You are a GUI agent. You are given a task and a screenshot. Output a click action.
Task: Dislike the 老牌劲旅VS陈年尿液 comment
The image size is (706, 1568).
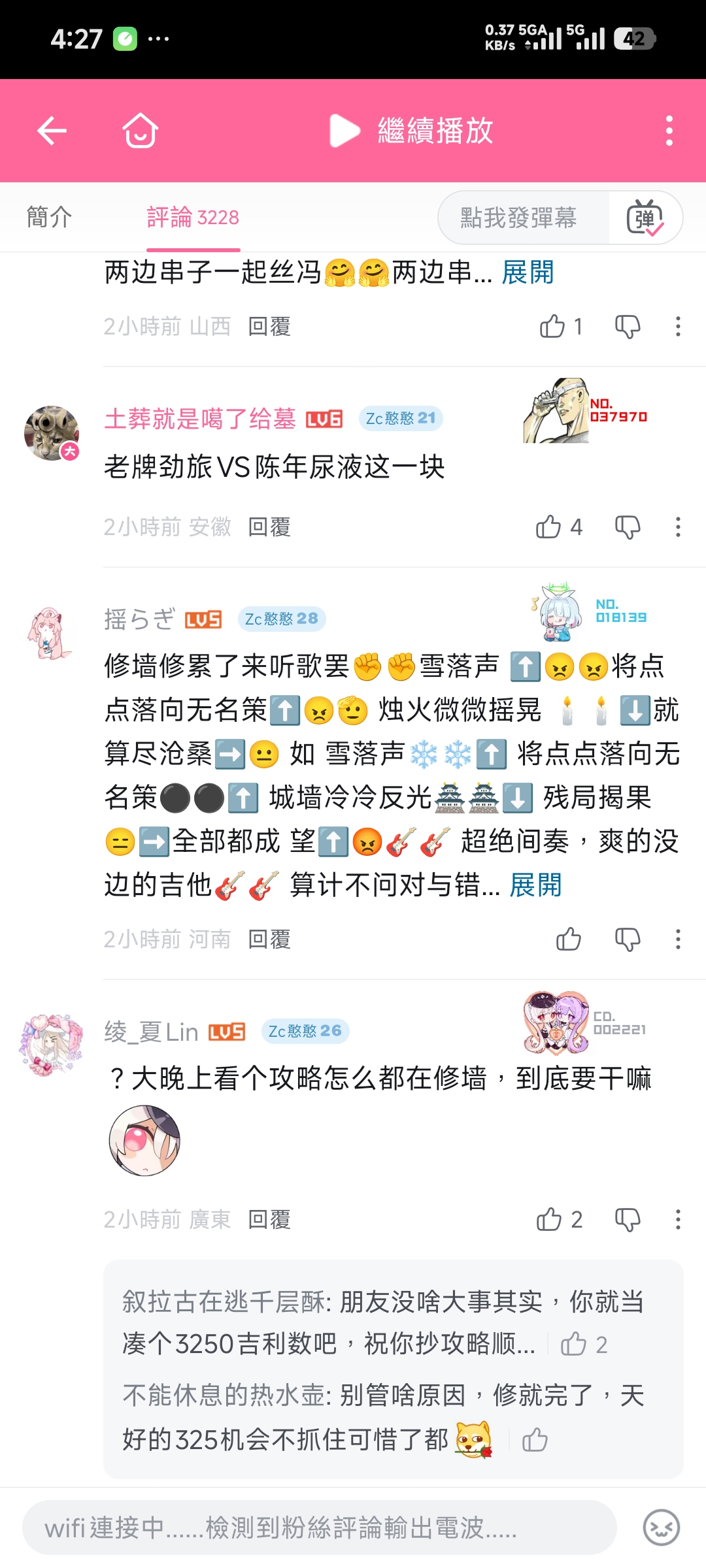coord(628,527)
